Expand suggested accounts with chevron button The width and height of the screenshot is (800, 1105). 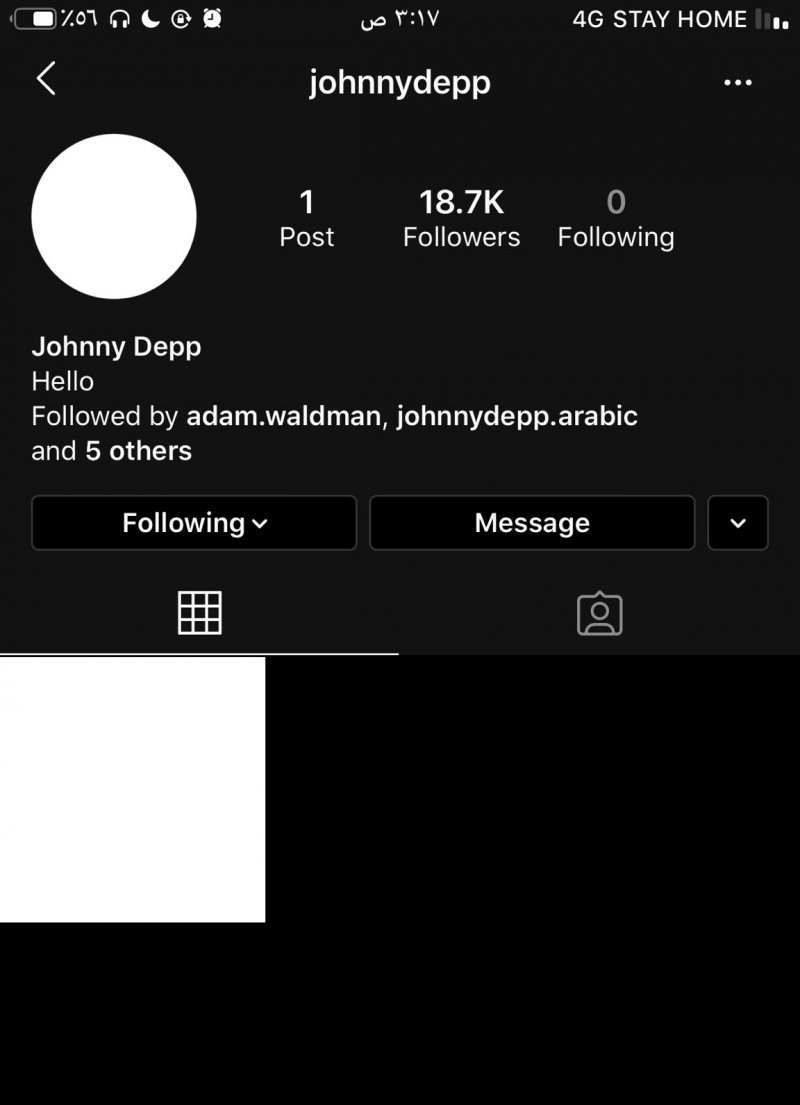point(738,523)
